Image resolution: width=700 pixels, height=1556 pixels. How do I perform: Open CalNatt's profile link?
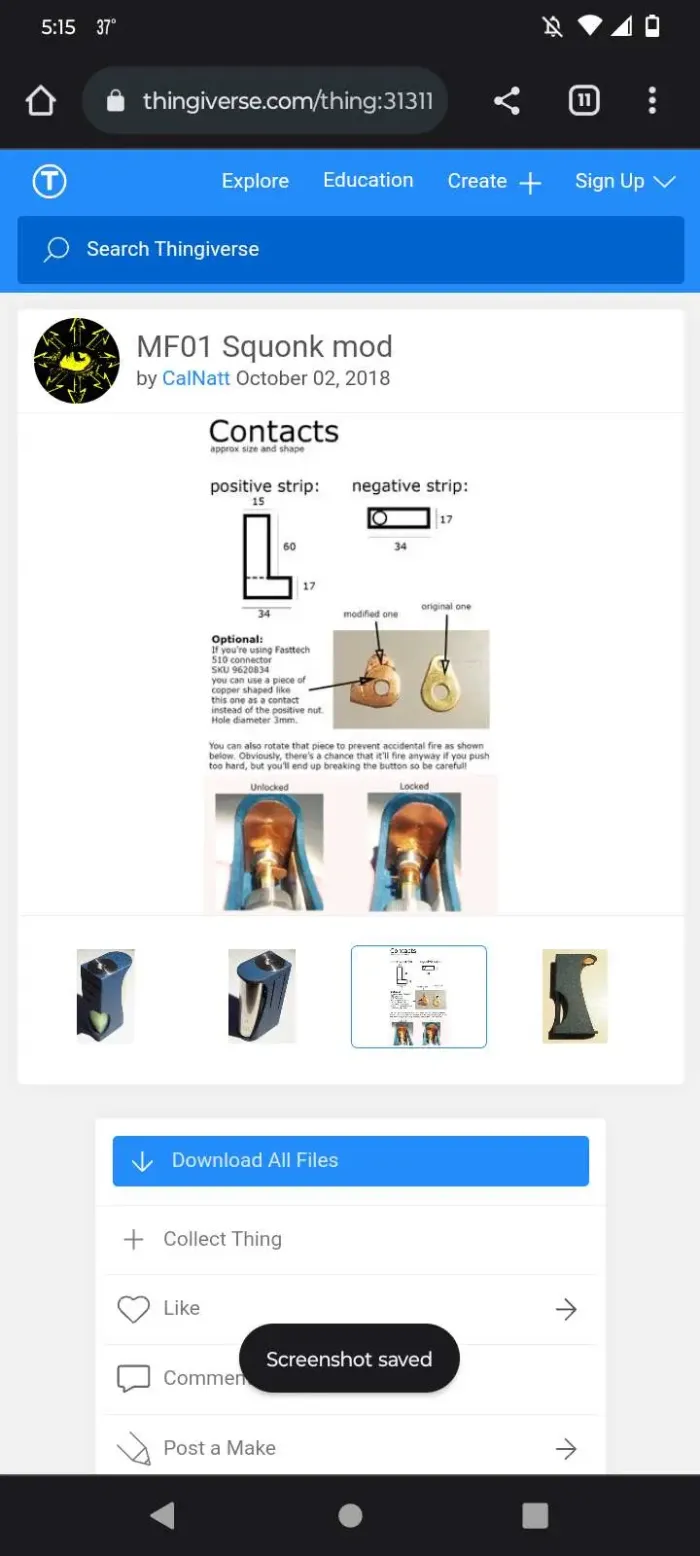tap(196, 378)
